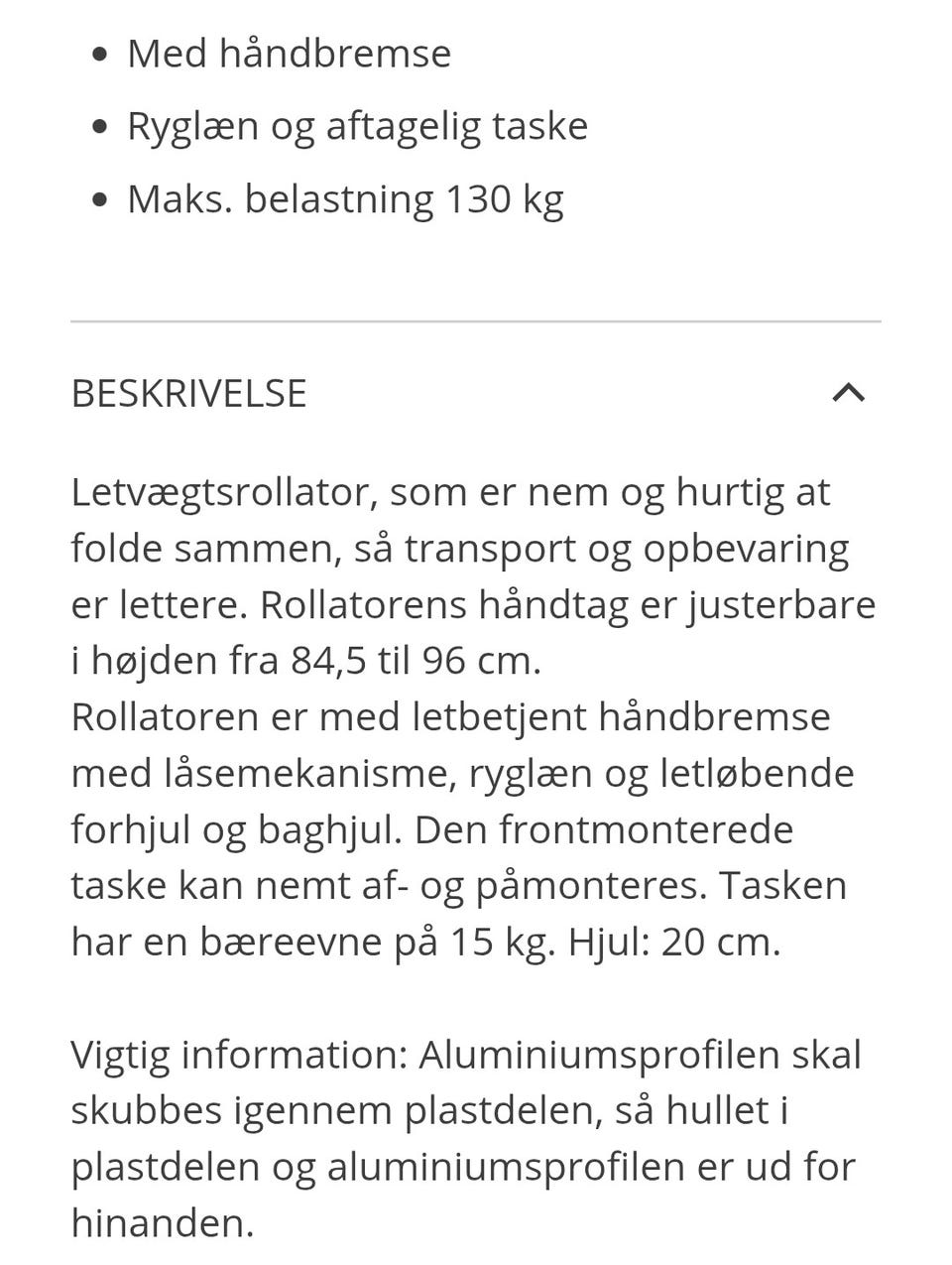Click the 'Med håndbremse' bullet item
This screenshot has width=952, height=1265.
pyautogui.click(x=288, y=53)
